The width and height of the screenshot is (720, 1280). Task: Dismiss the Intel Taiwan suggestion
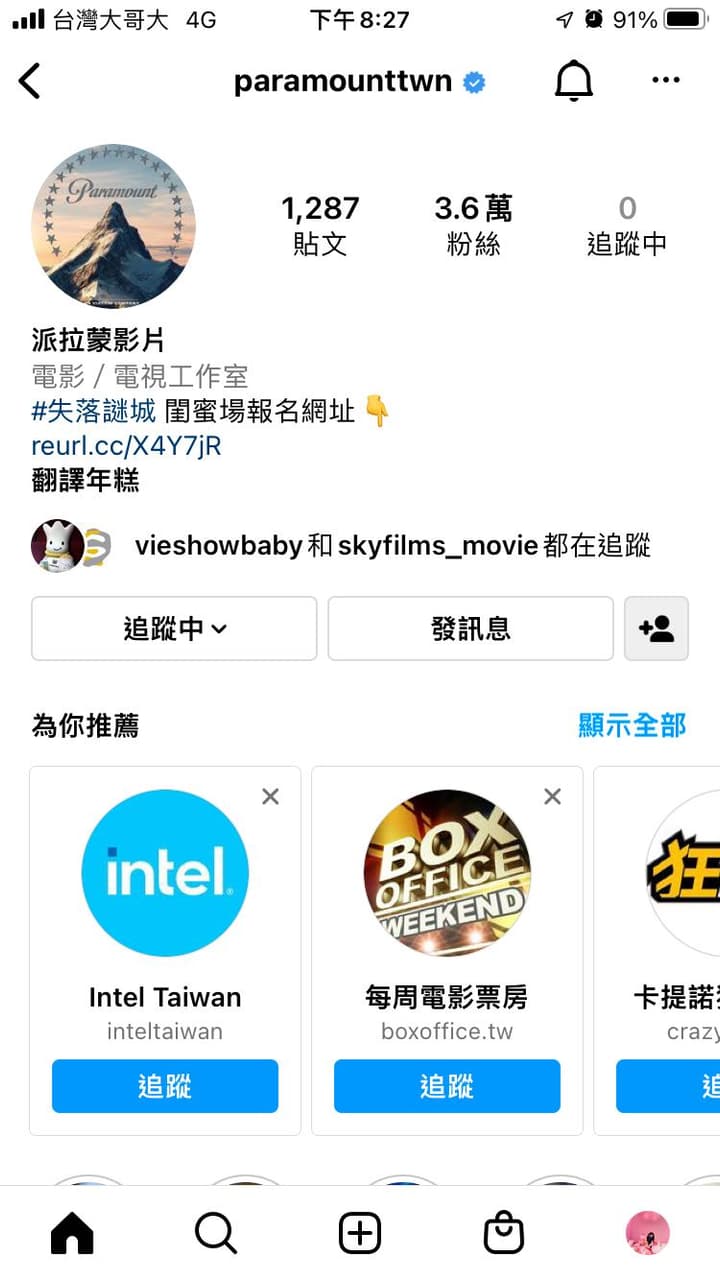coord(270,796)
